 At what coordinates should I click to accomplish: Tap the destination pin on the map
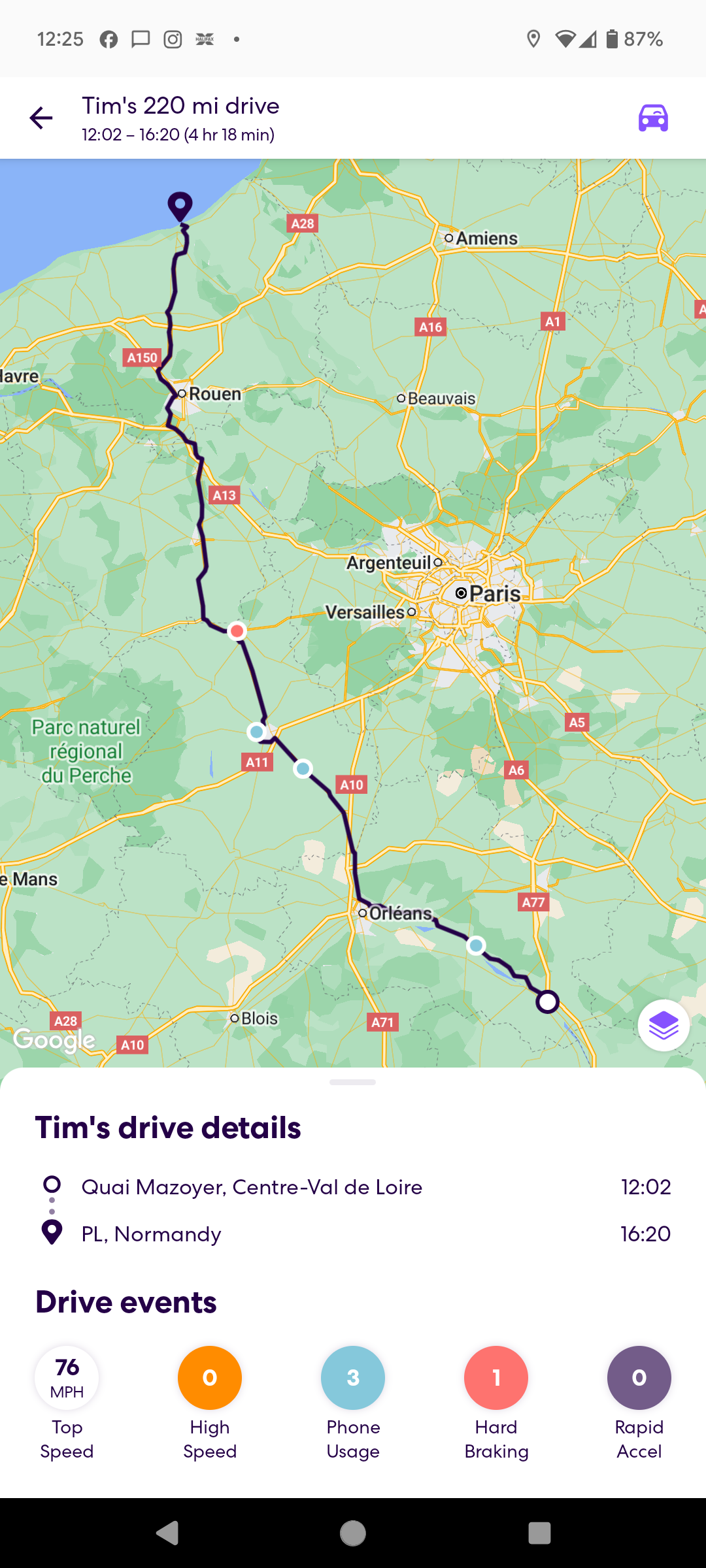(180, 206)
